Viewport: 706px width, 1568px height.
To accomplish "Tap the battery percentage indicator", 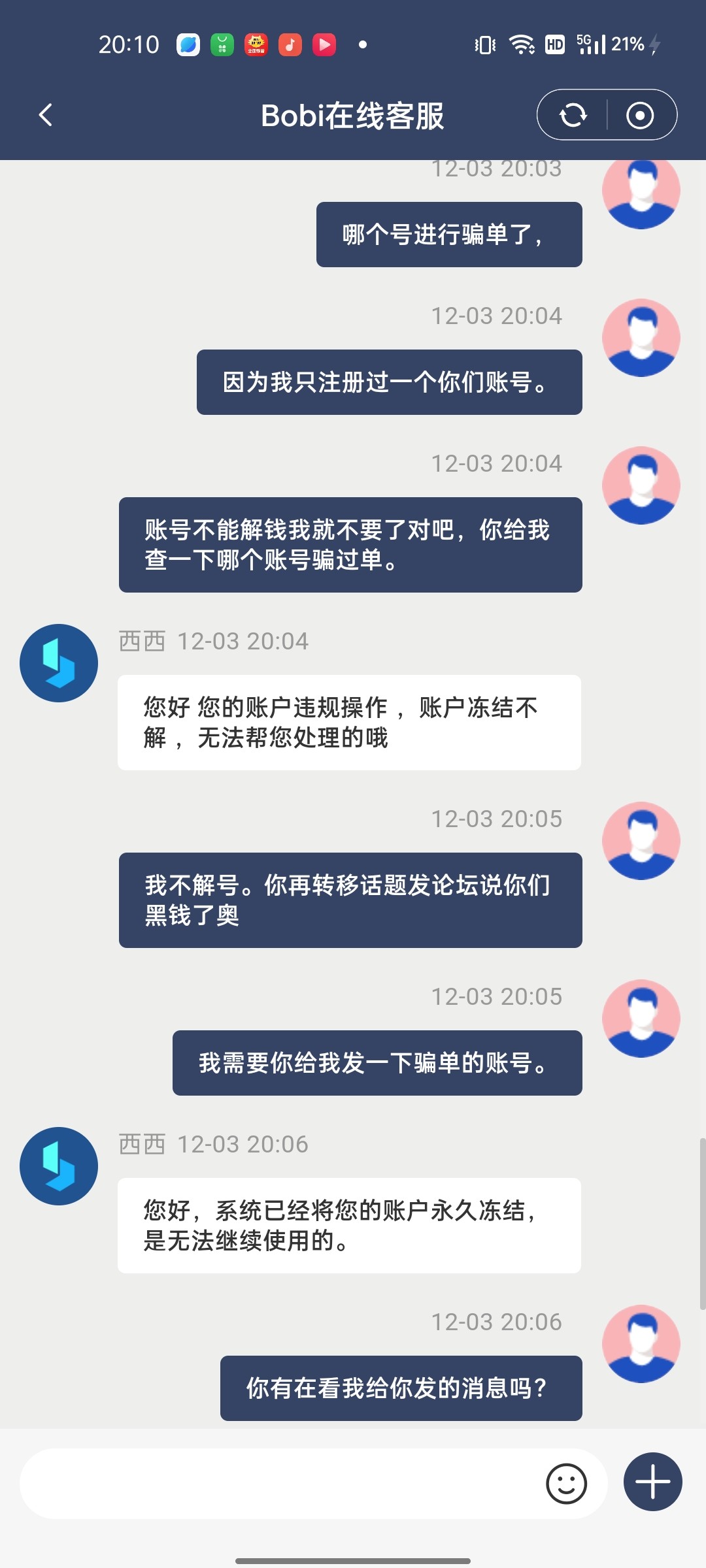I will click(x=629, y=44).
